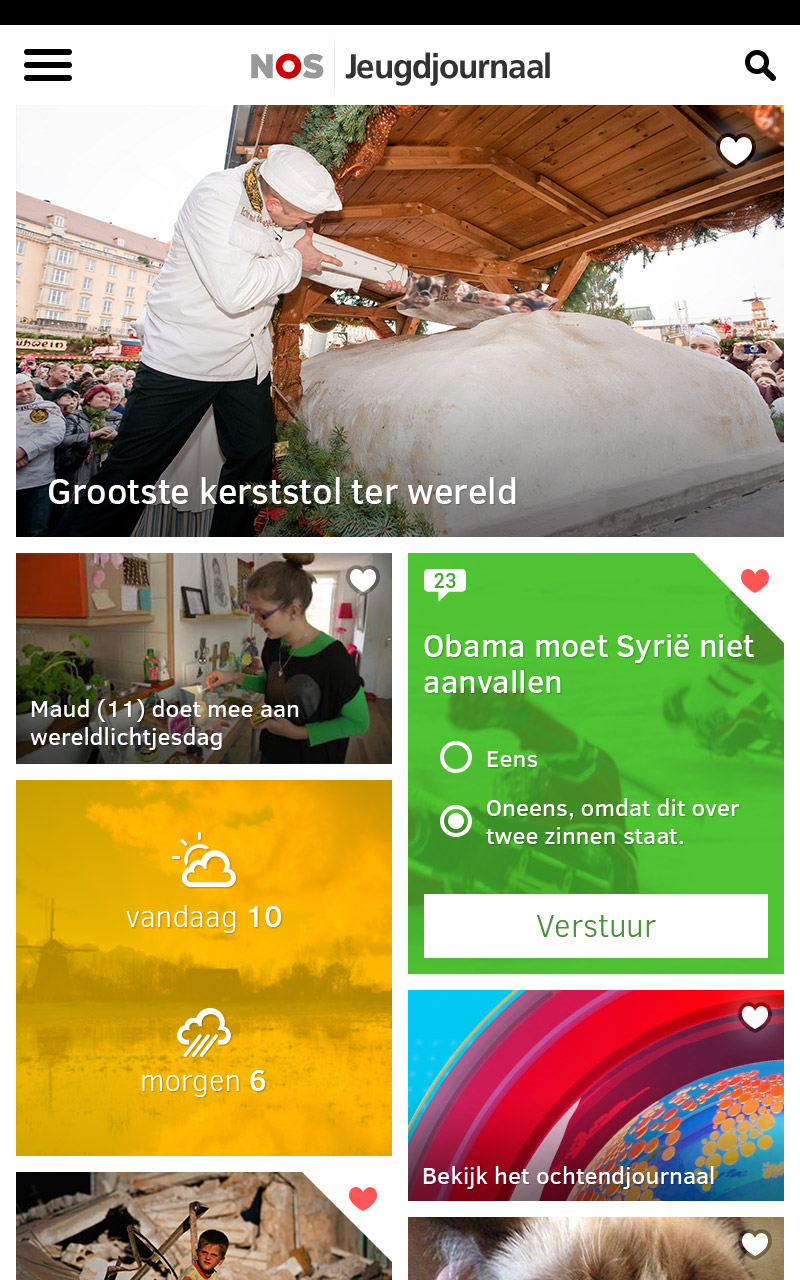Like the ochtendjournaal tile
Screen dimensions: 800x1280
pyautogui.click(x=755, y=1017)
